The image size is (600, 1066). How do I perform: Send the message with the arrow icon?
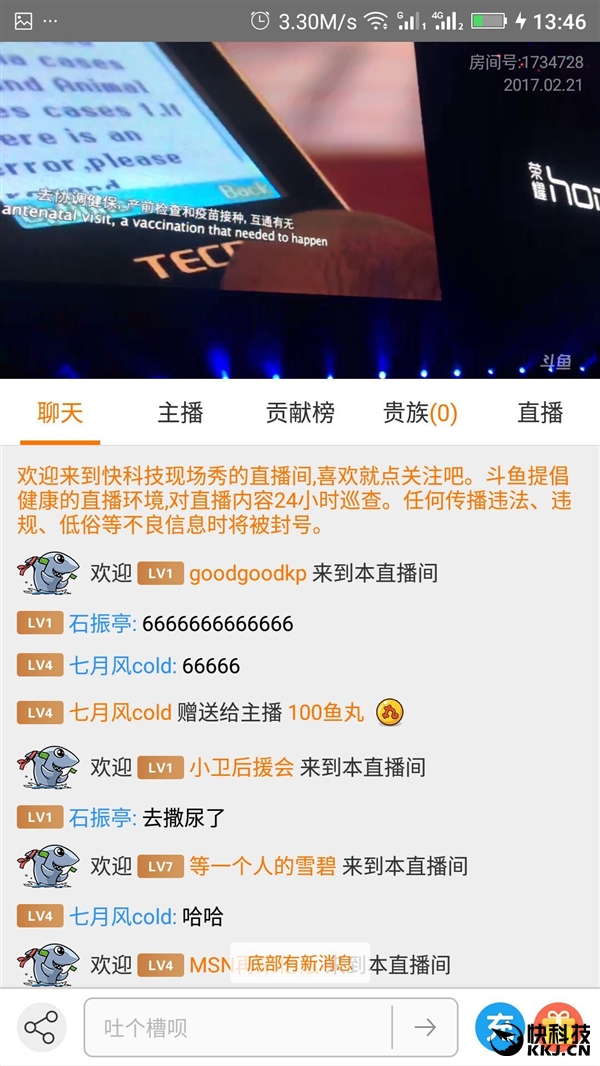tap(425, 1027)
